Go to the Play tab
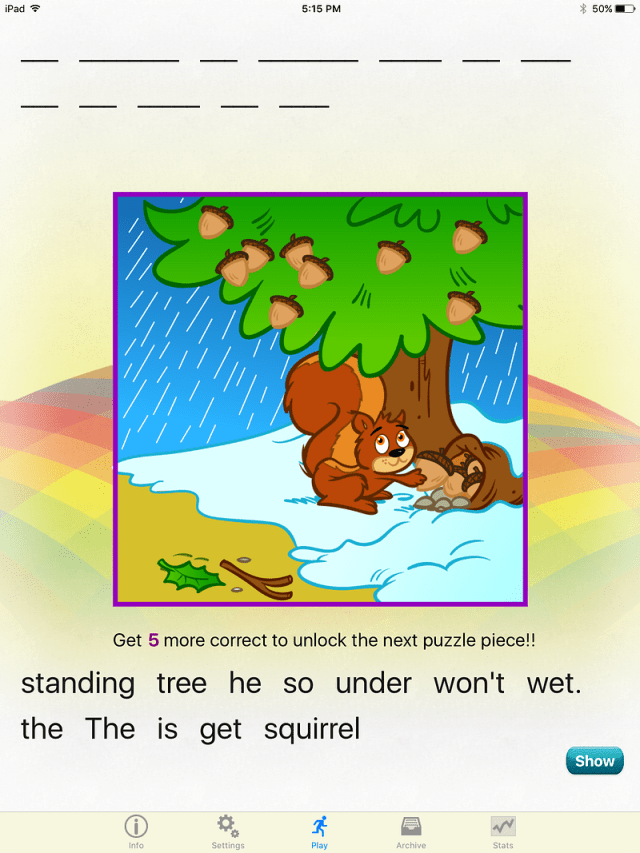The width and height of the screenshot is (640, 853). tap(319, 832)
